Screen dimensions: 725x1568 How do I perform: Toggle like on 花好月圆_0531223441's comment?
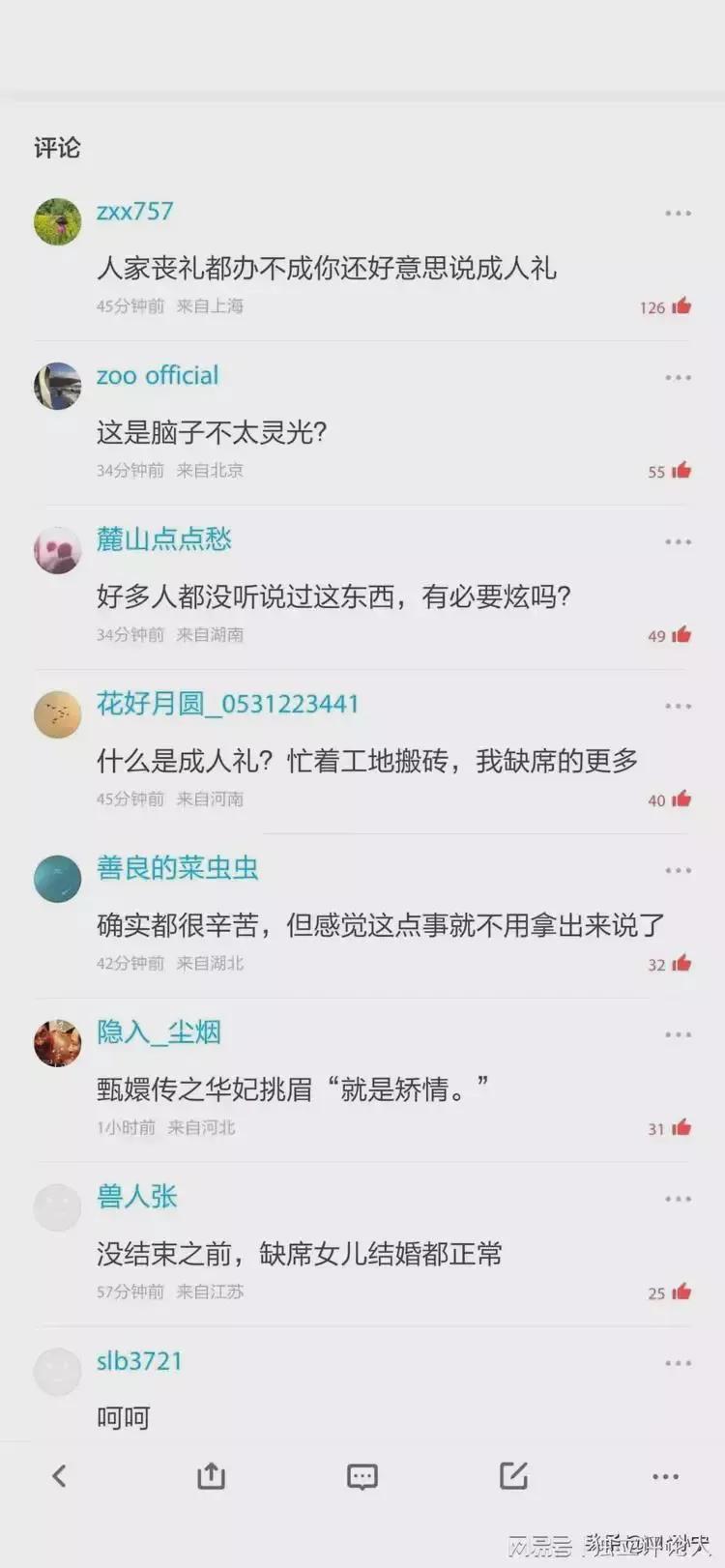pos(681,799)
